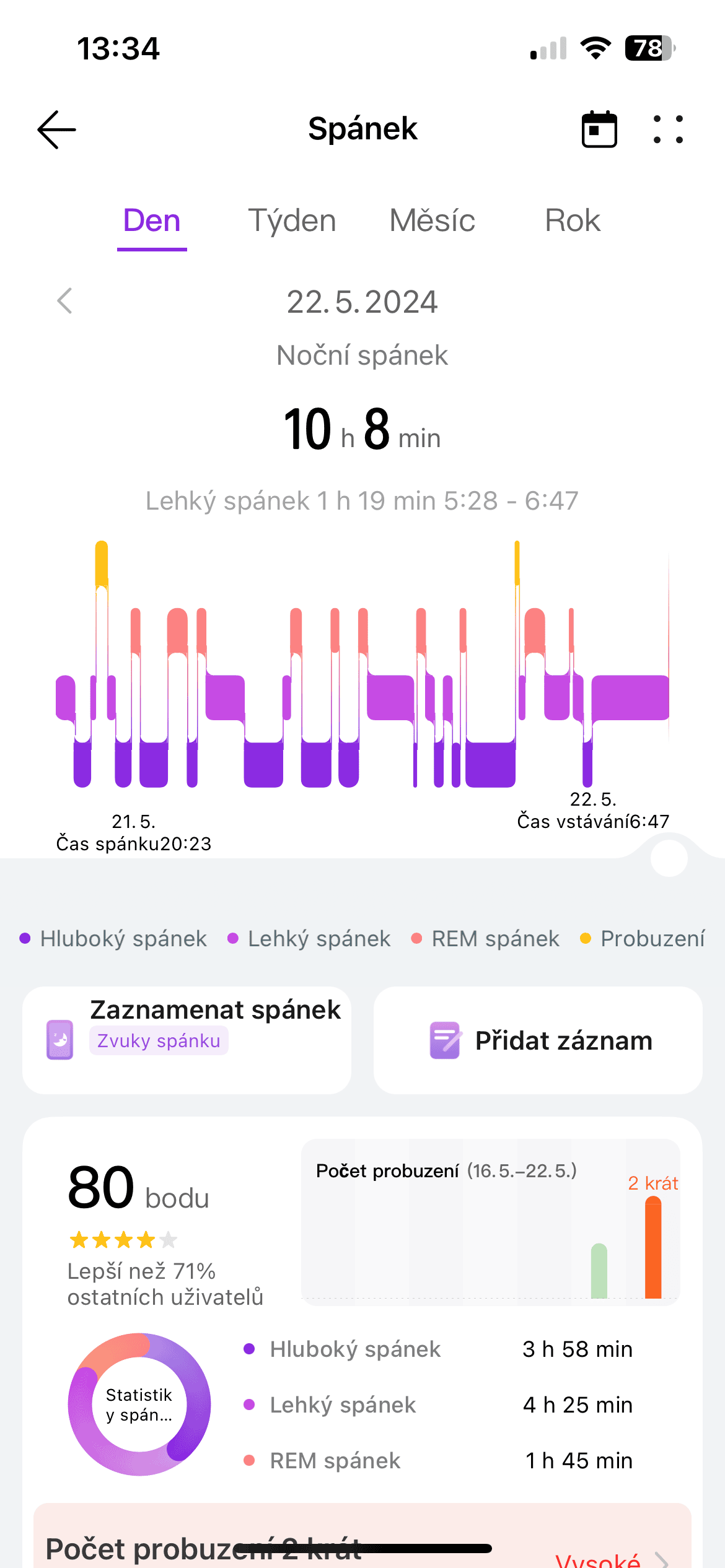Switch to the Týden tab
This screenshot has height=1568, width=725.
click(292, 221)
